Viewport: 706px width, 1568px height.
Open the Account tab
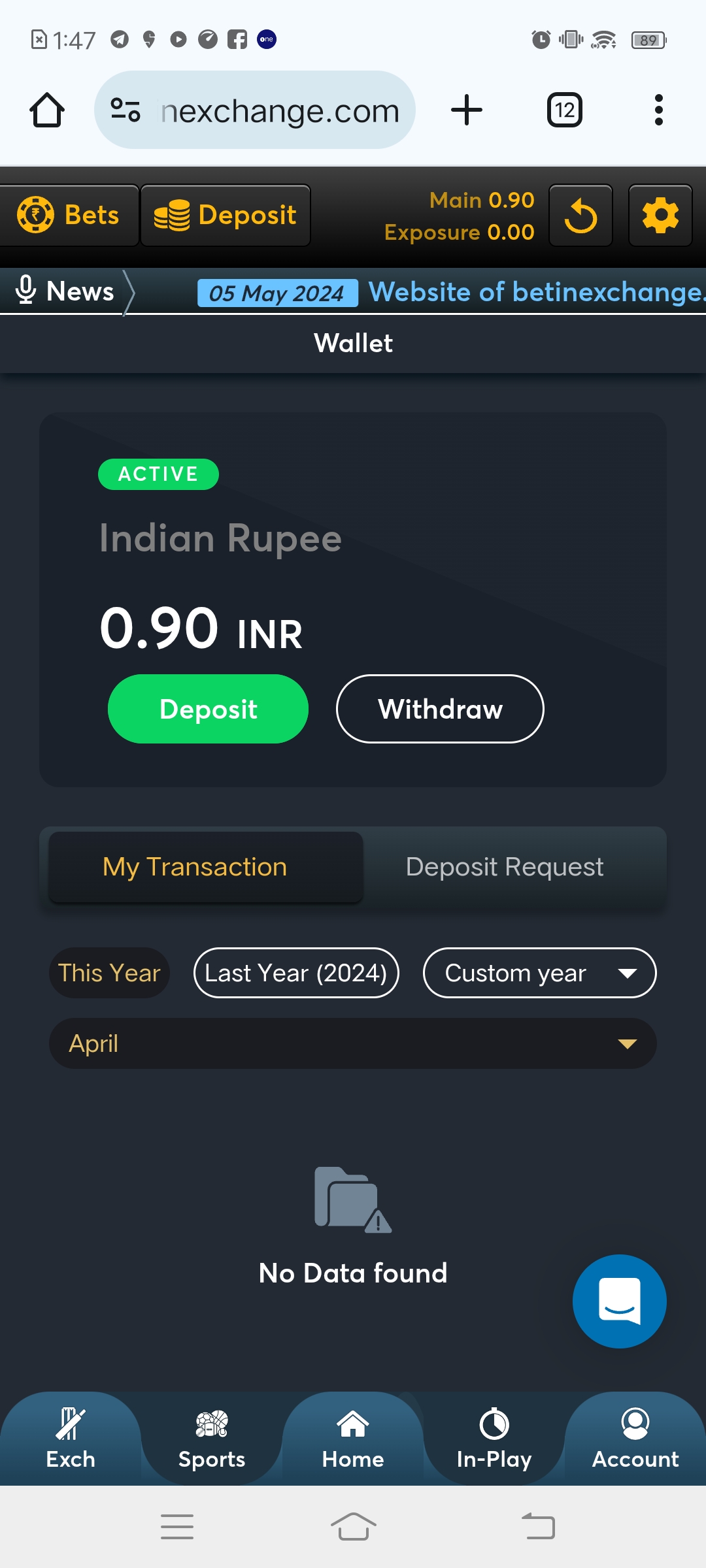pos(635,1439)
